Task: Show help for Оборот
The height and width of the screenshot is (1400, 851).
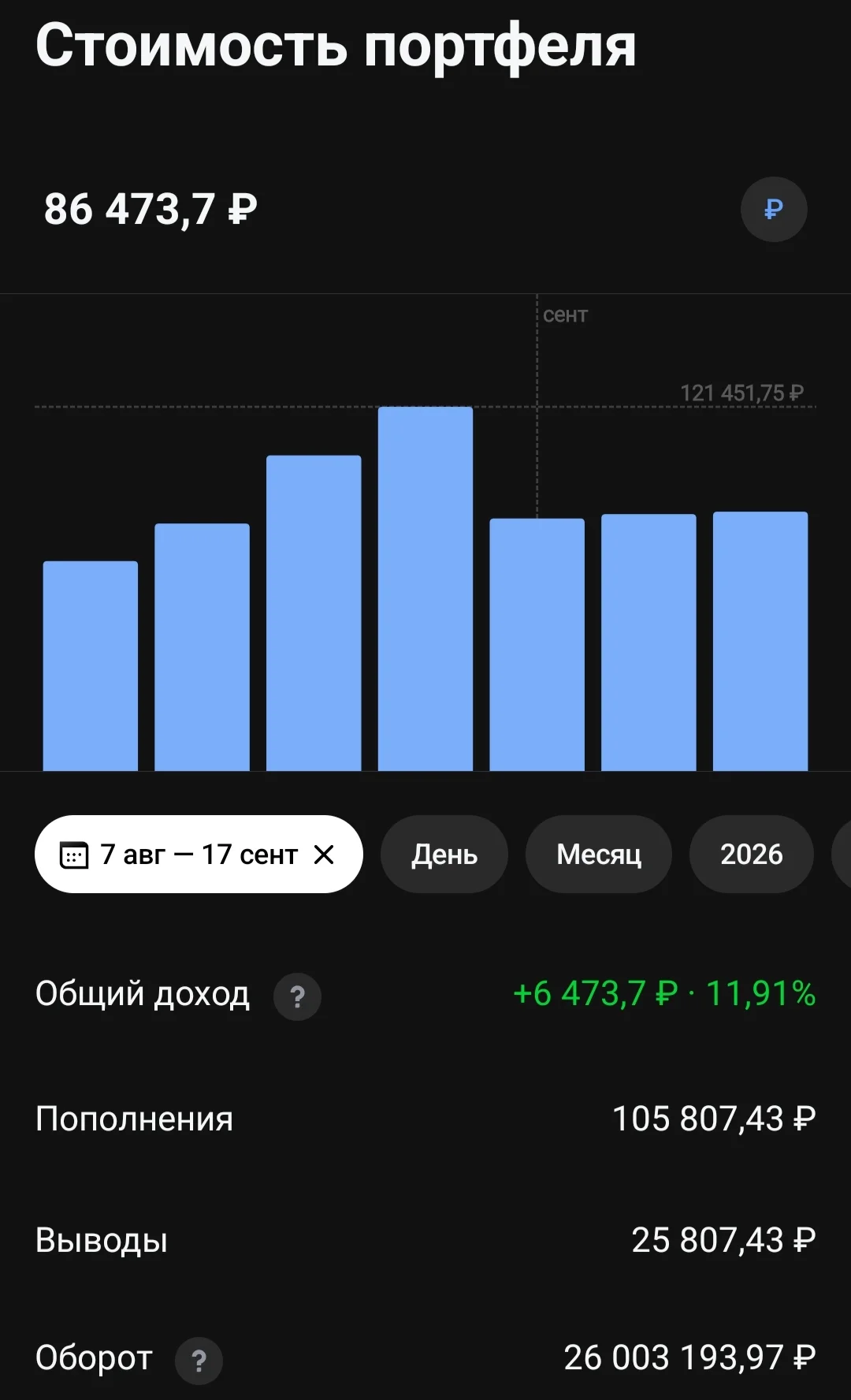Action: pos(199,1361)
